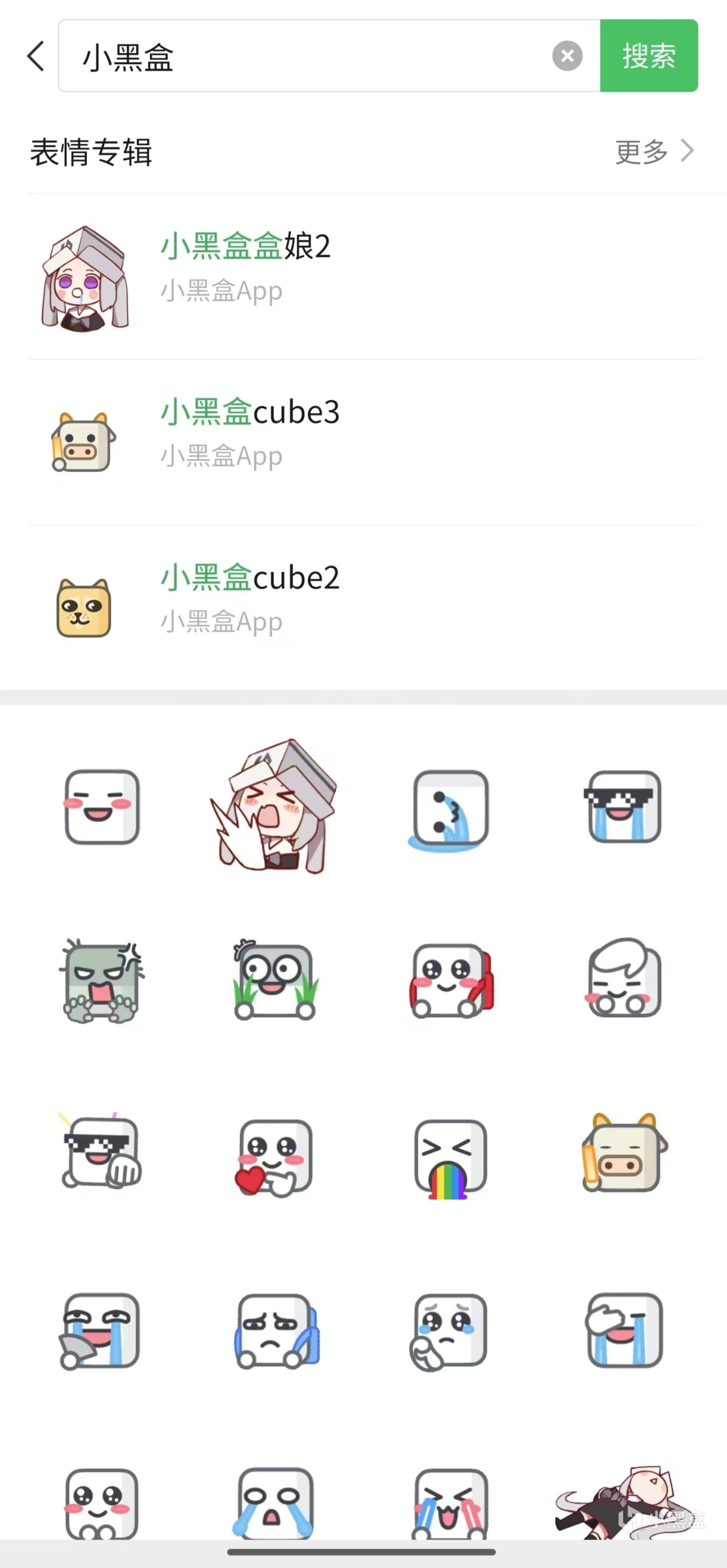Image resolution: width=727 pixels, height=1568 pixels.
Task: Select the pixel-sunglasses cube pointing sticker
Action: [x=102, y=1154]
